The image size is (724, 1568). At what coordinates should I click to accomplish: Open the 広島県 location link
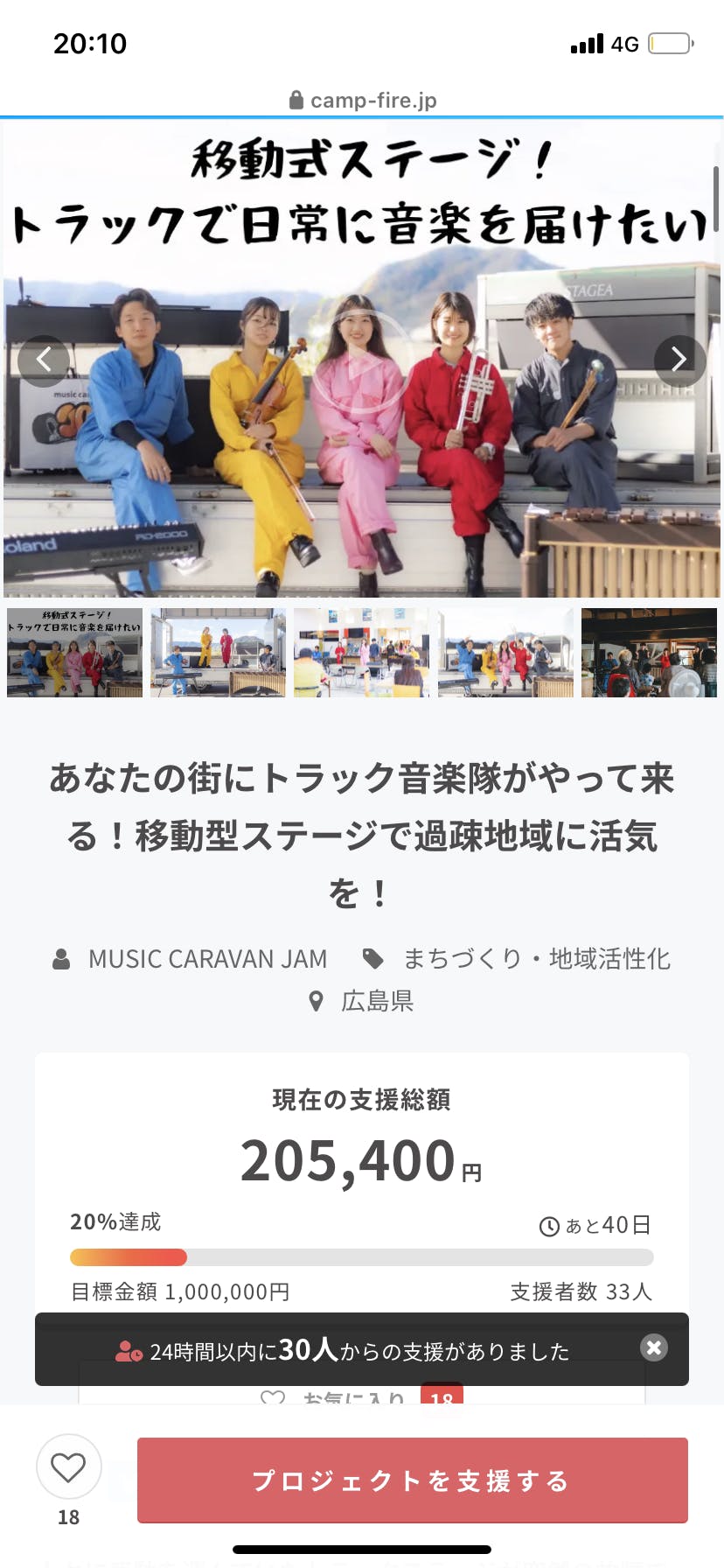(376, 1001)
